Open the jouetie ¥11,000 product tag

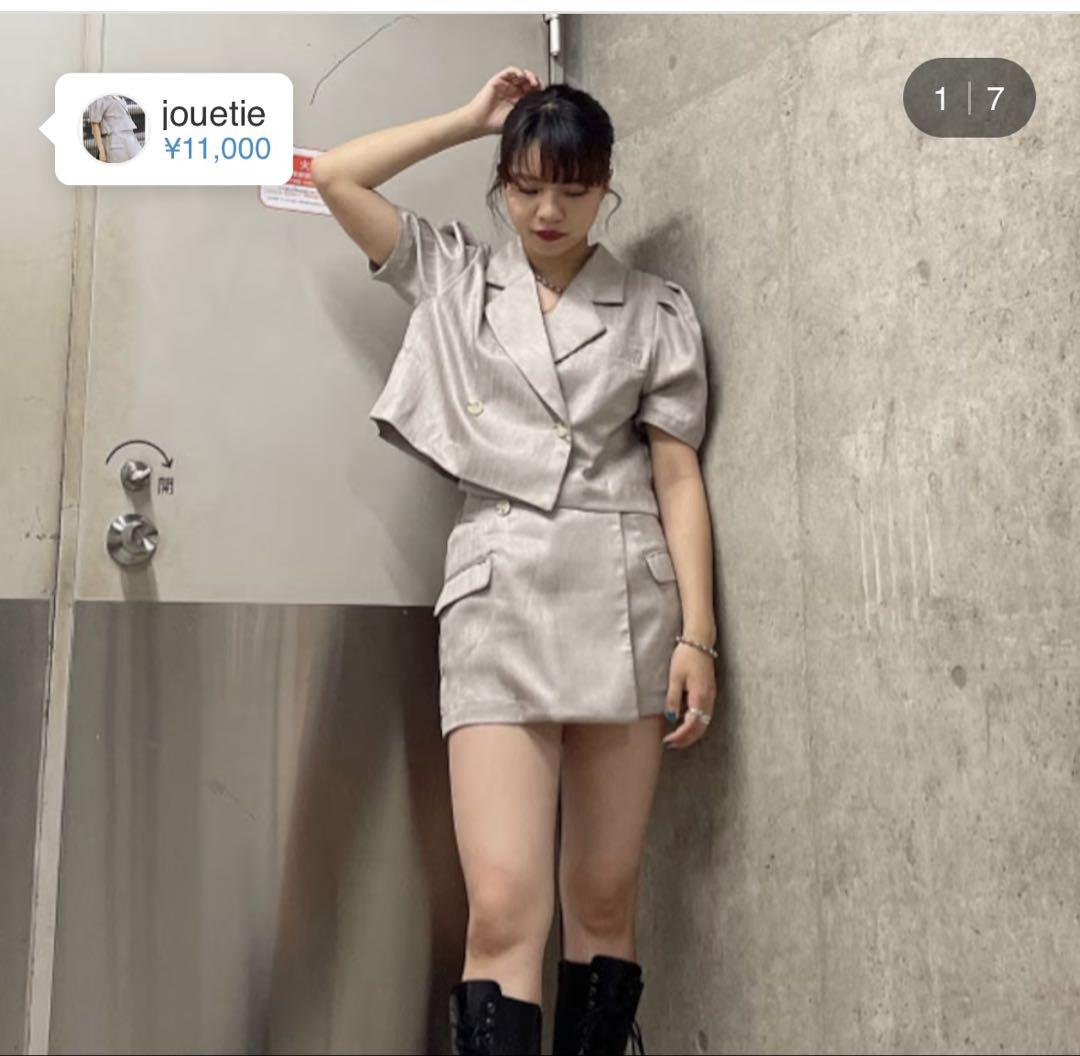(174, 130)
